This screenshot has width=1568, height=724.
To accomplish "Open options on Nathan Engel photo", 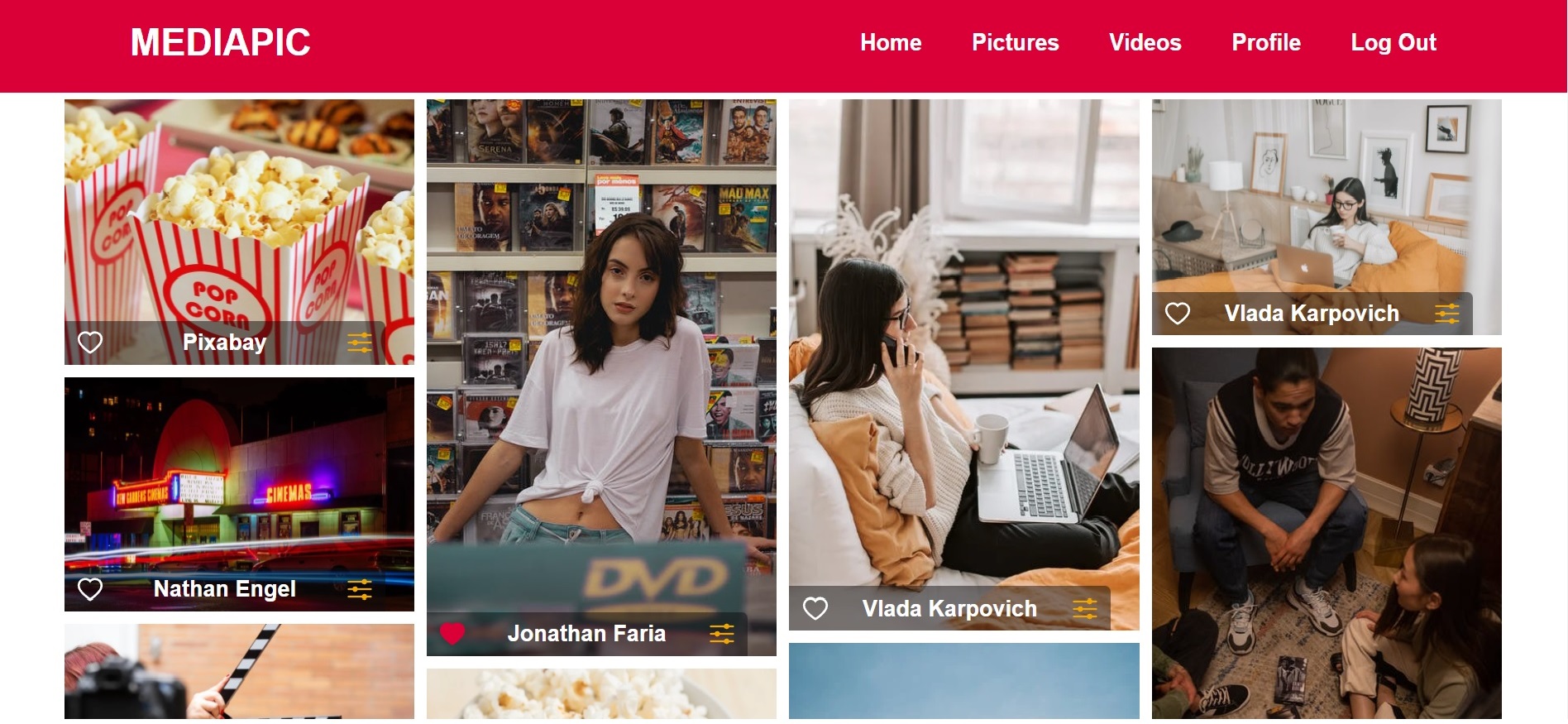I will 360,588.
